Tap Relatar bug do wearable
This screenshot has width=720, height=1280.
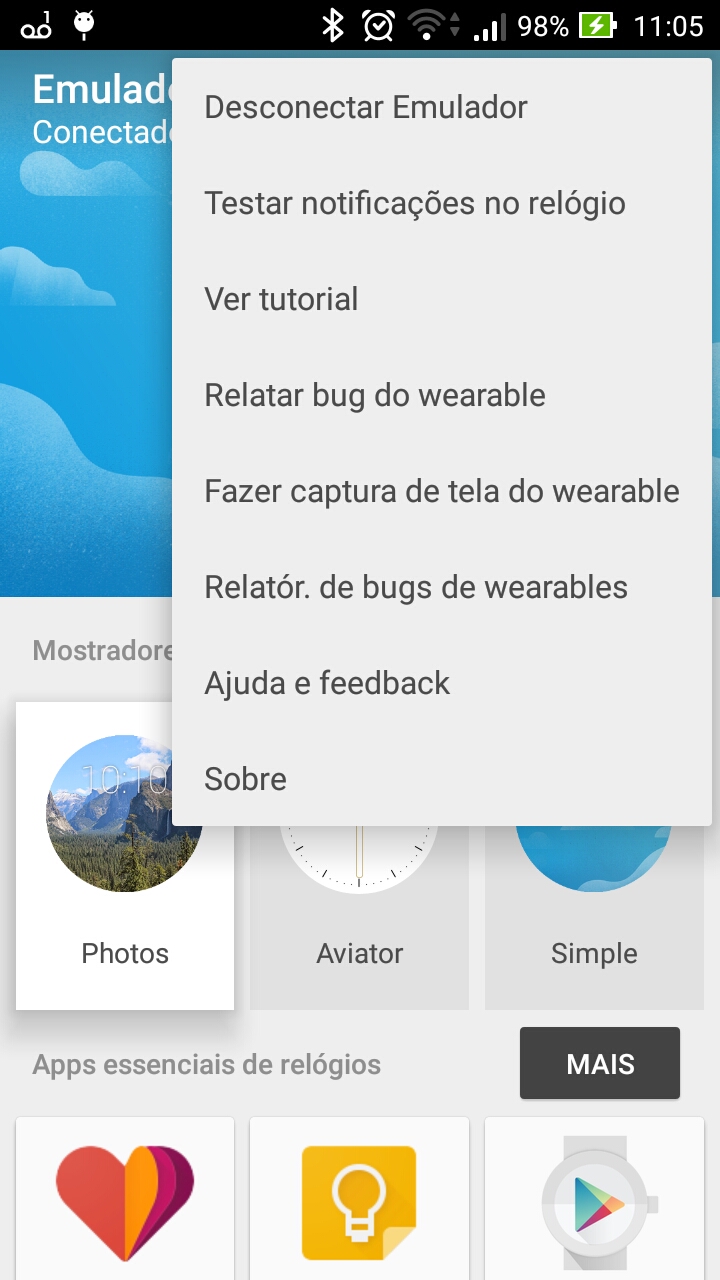tap(442, 395)
